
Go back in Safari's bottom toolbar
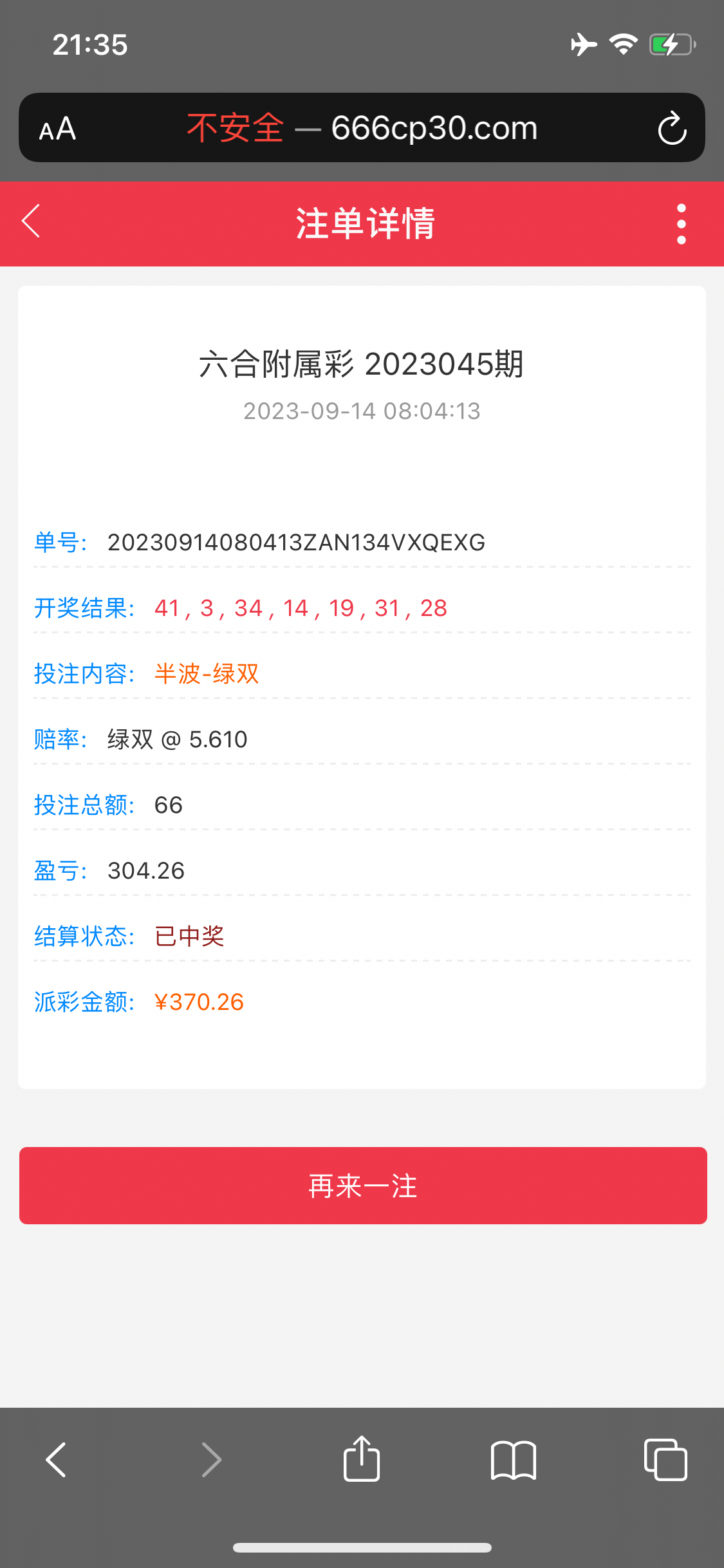click(x=57, y=1459)
